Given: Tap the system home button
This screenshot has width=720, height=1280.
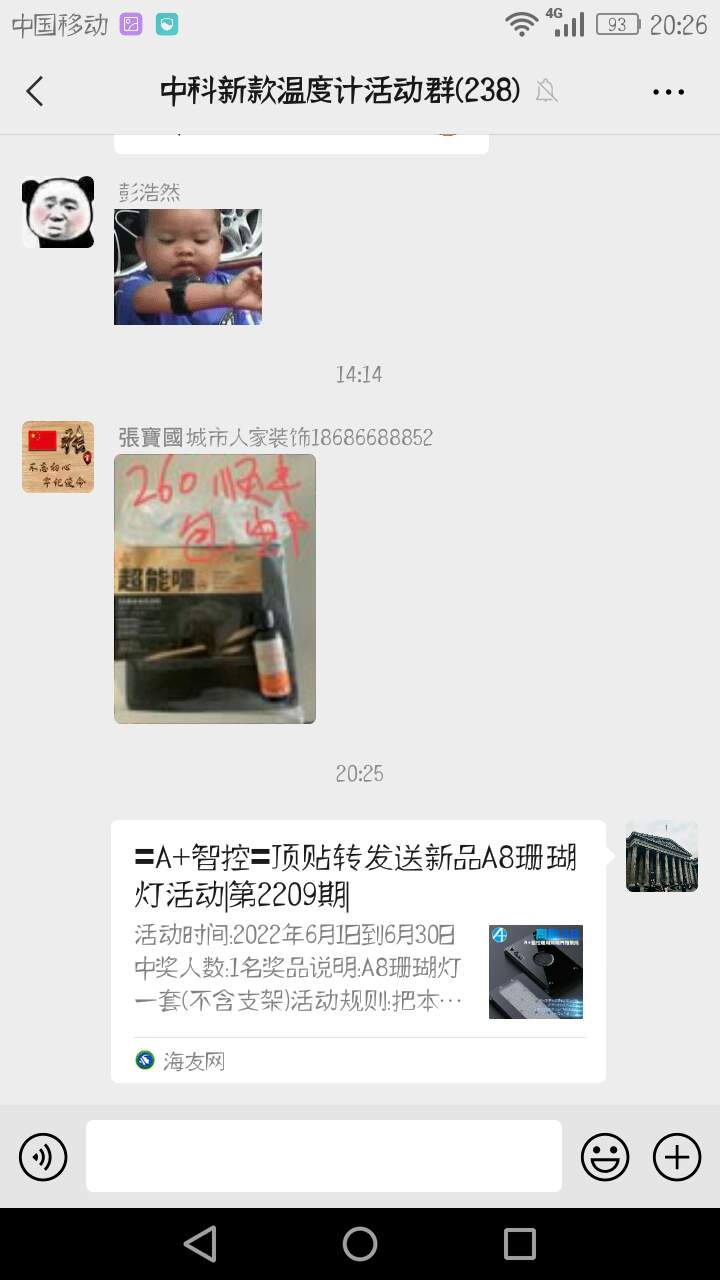Looking at the screenshot, I should coord(360,1244).
